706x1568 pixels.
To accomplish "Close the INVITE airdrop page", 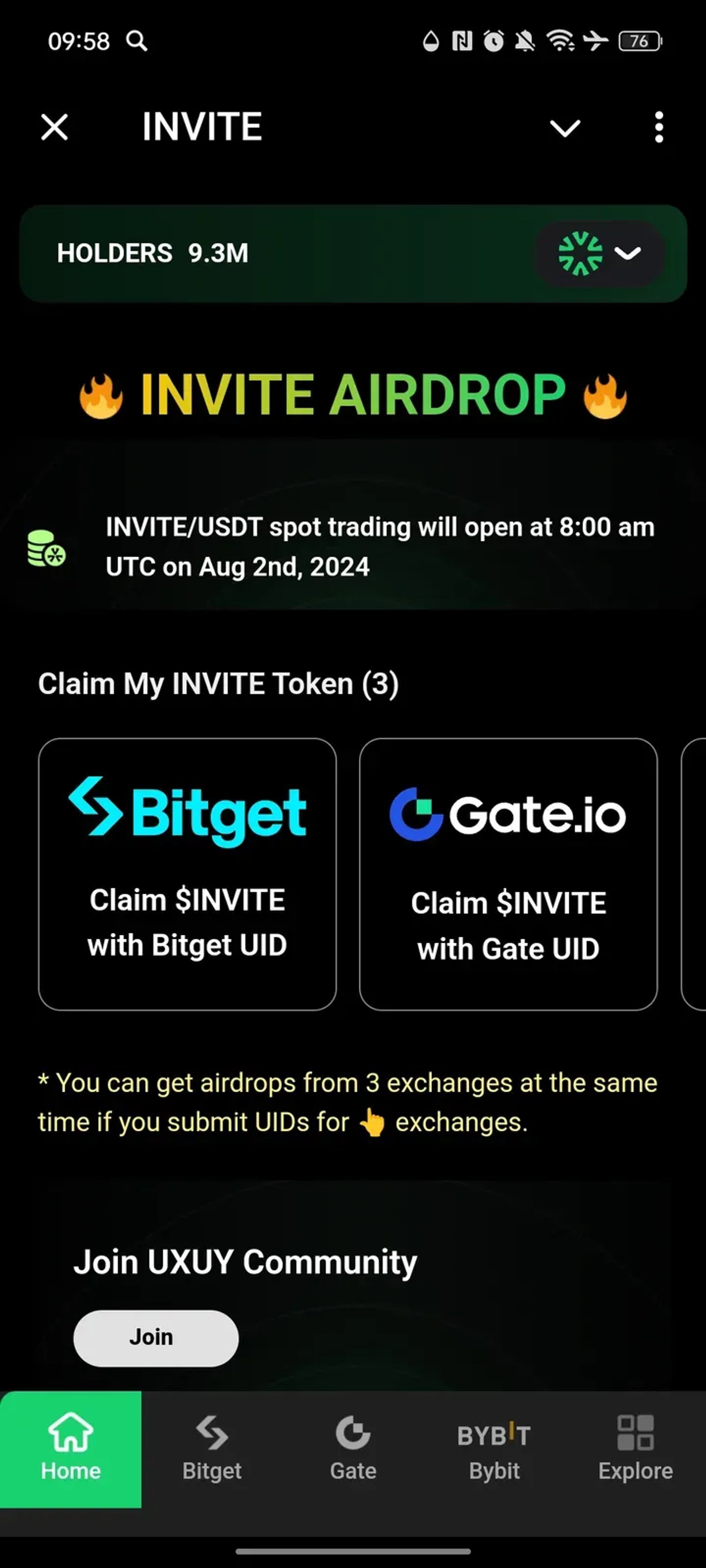I will pyautogui.click(x=53, y=127).
